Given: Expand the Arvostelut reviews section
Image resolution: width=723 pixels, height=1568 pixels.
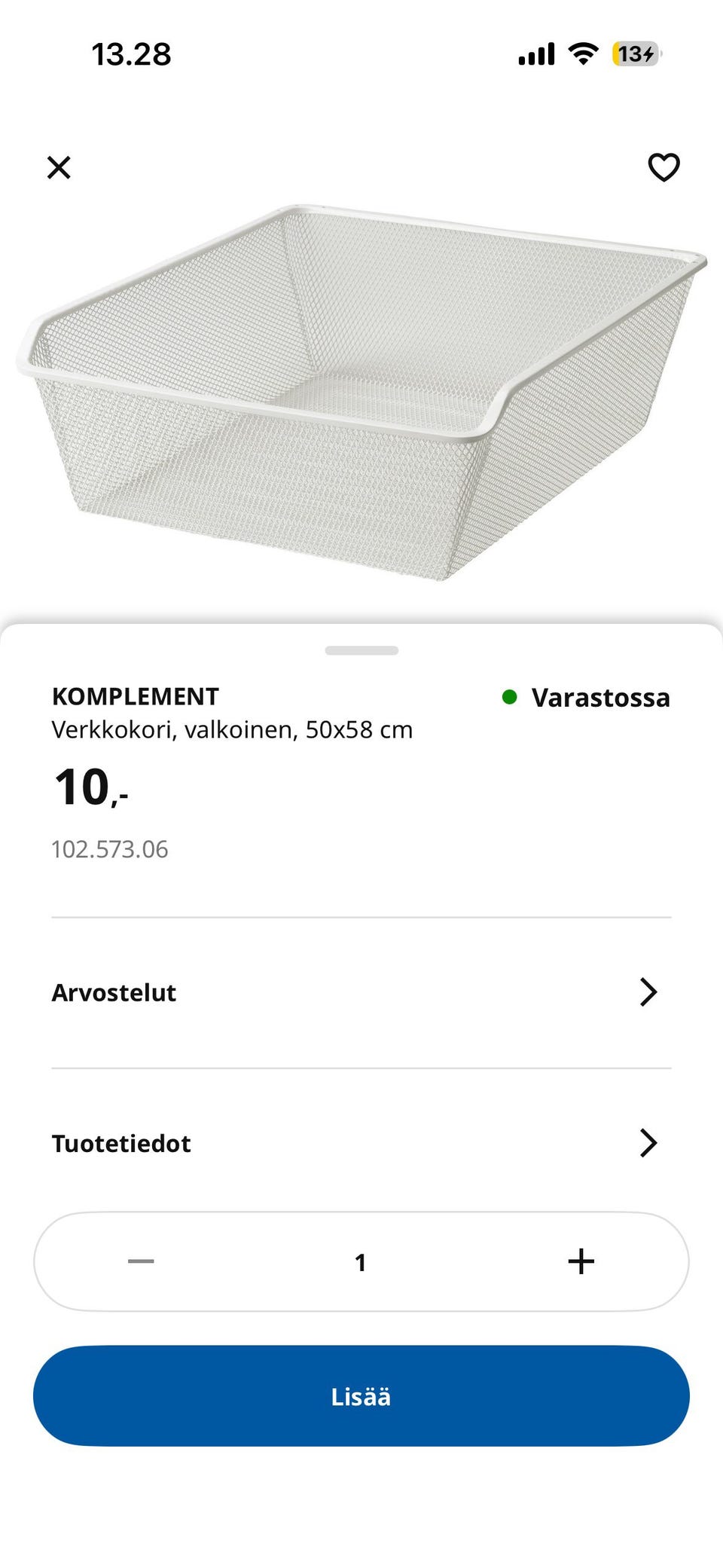Looking at the screenshot, I should [113, 992].
